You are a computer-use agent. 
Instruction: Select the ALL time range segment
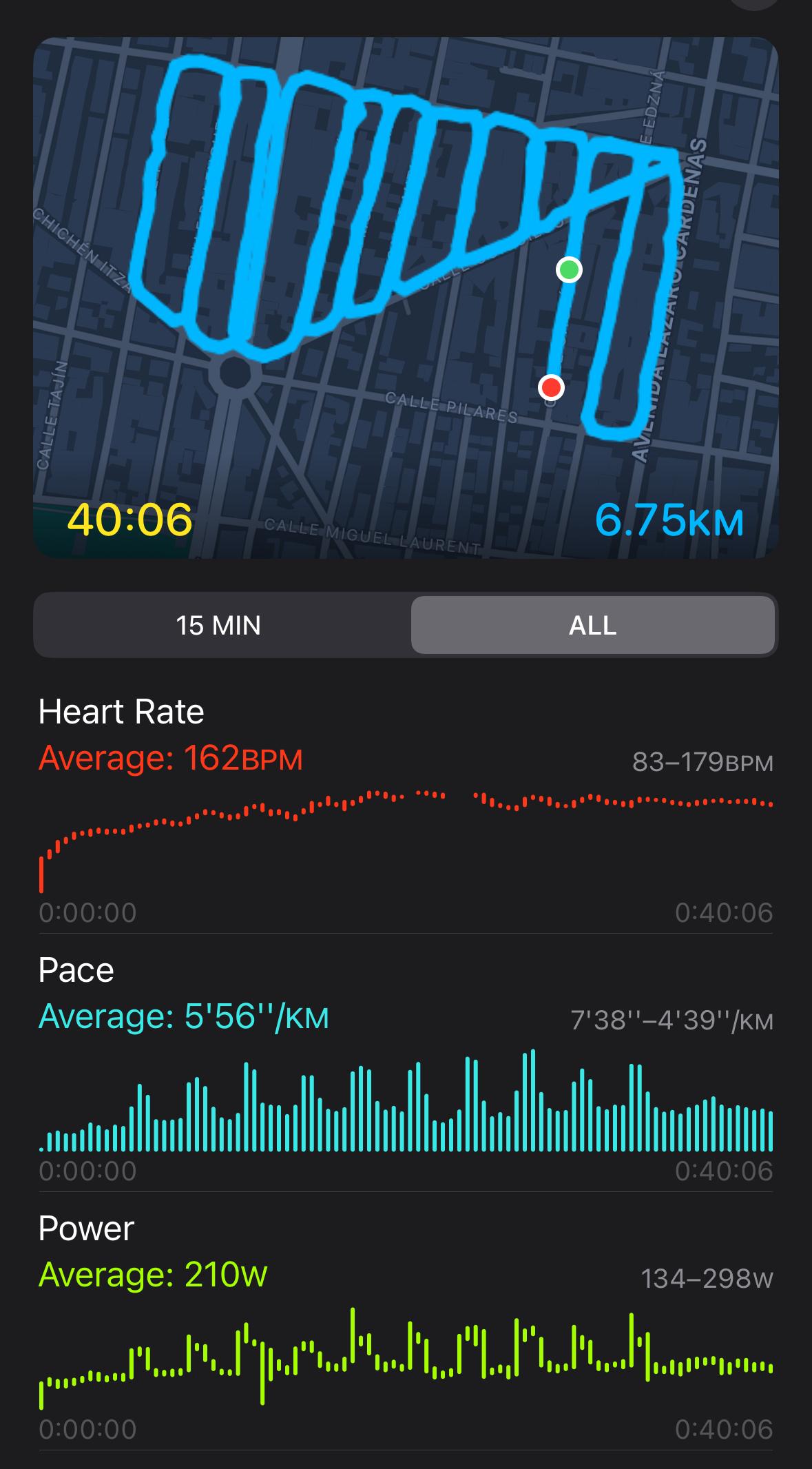click(593, 625)
